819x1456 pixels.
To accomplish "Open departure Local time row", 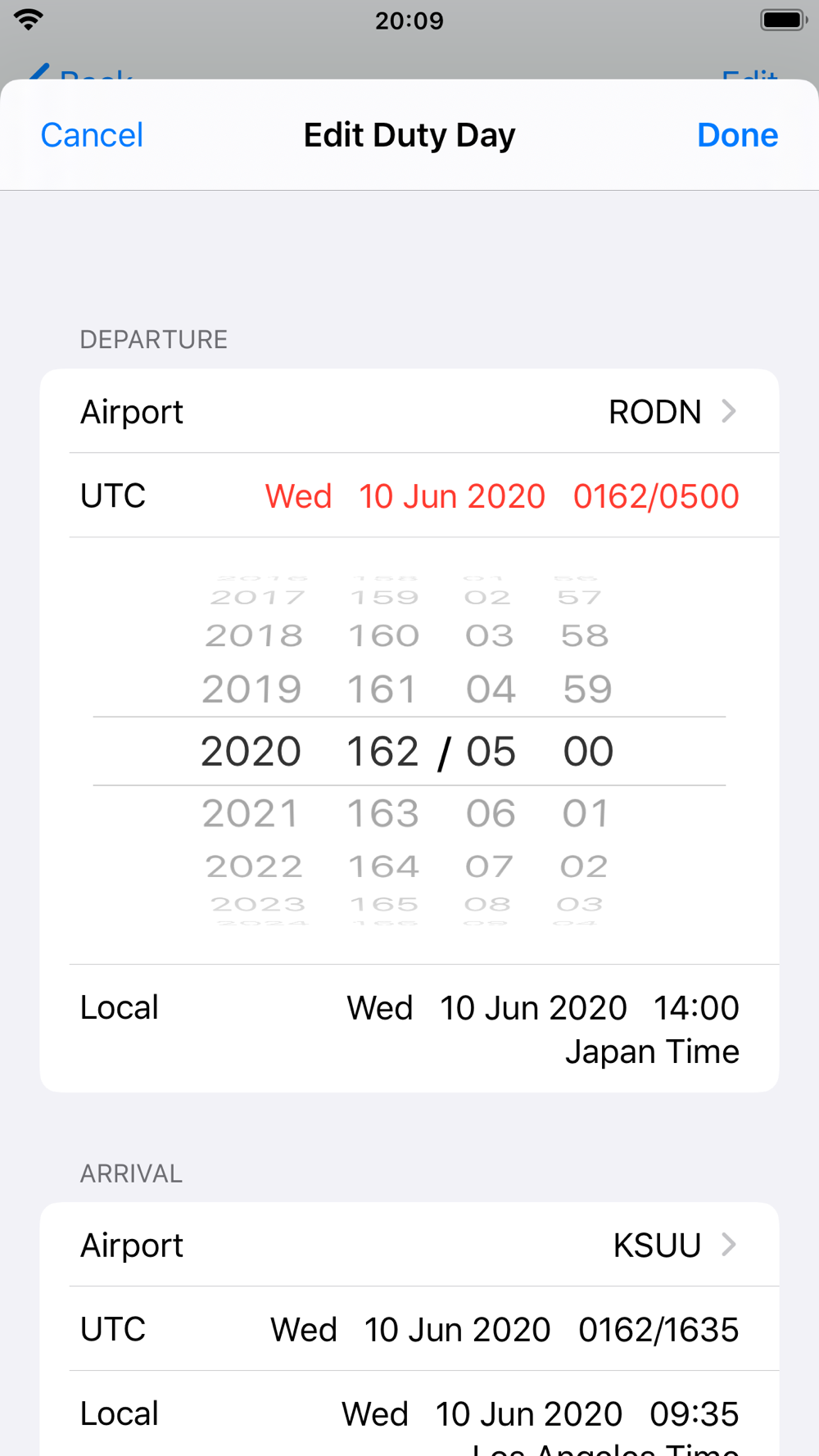I will pos(409,1029).
